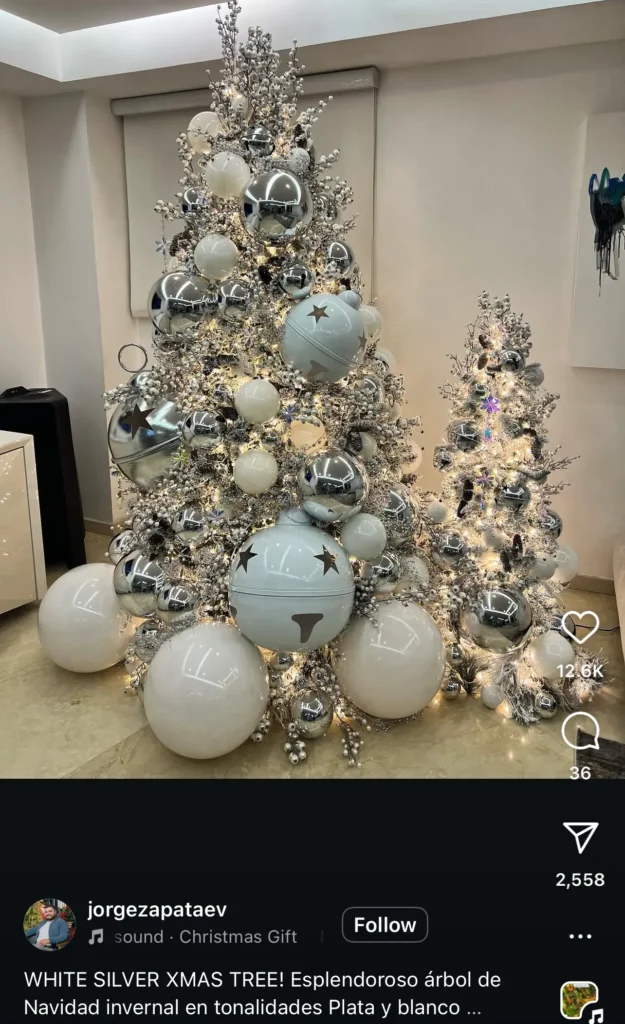View the jorgezapataev username profile
The width and height of the screenshot is (625, 1024).
(157, 910)
